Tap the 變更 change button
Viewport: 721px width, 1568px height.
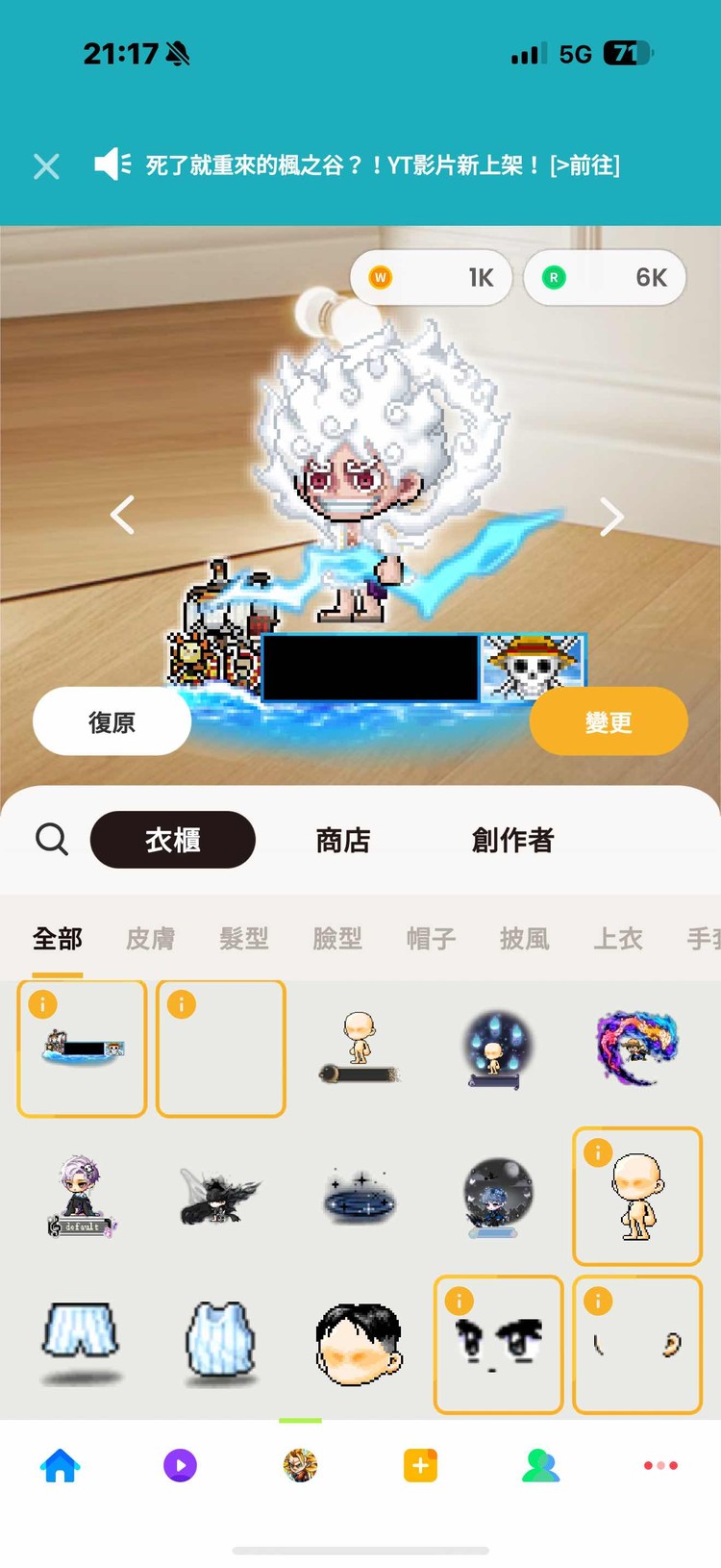click(609, 721)
